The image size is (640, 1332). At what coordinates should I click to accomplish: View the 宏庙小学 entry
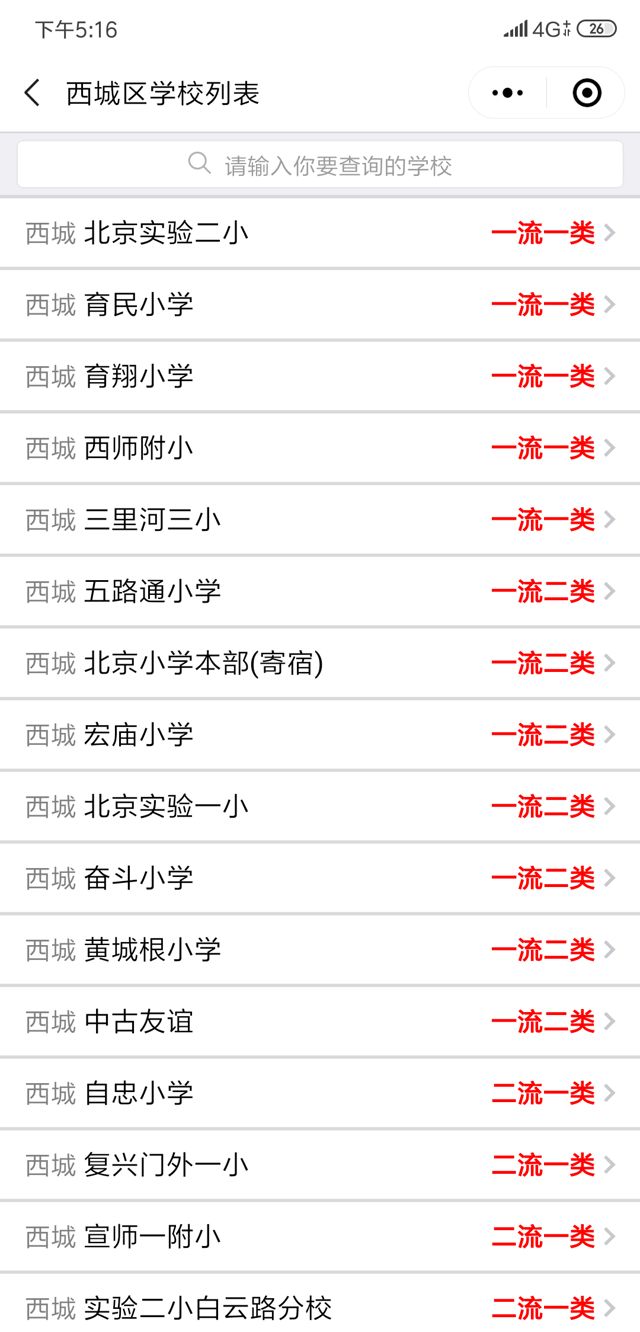click(x=320, y=735)
